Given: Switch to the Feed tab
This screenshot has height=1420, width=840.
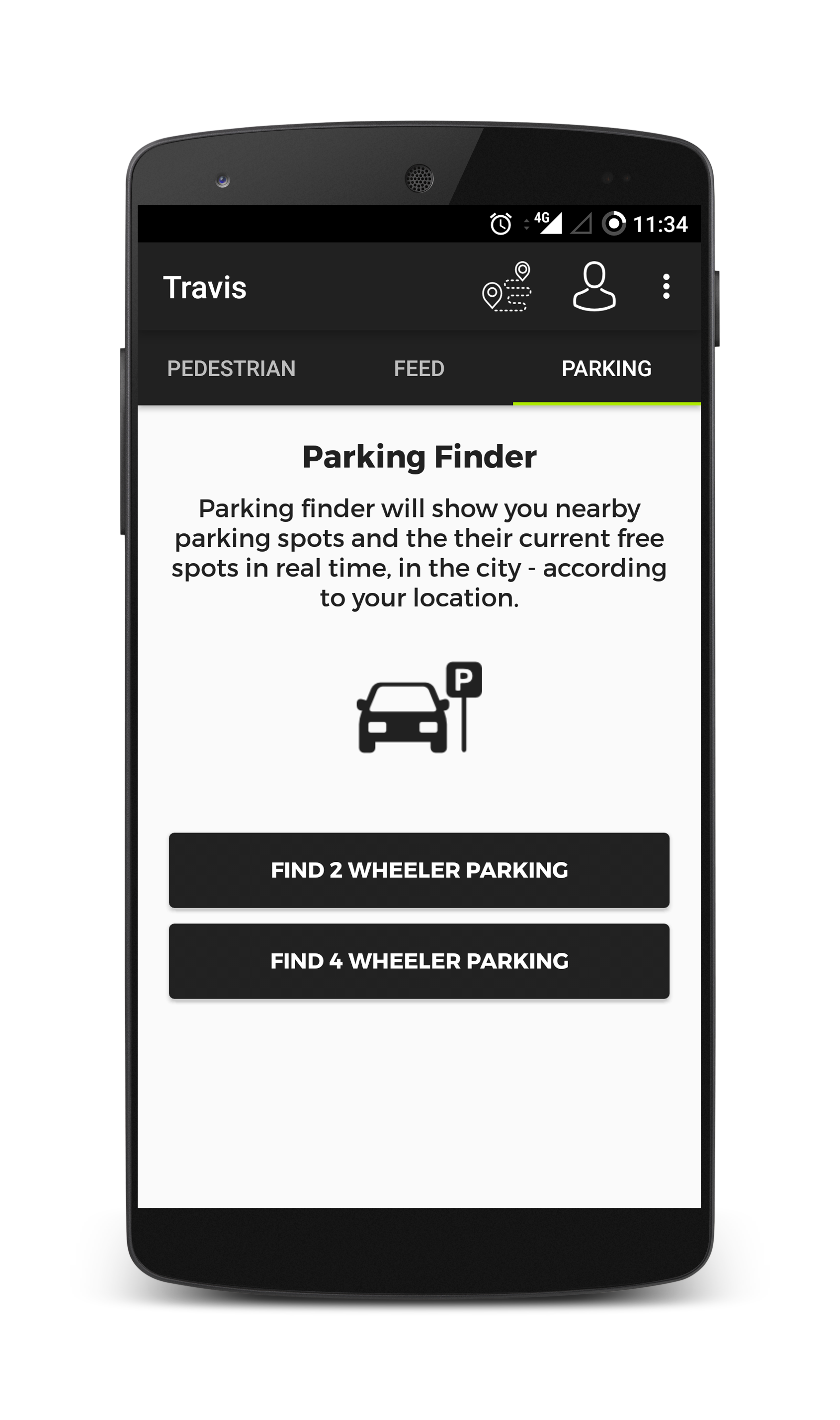Looking at the screenshot, I should (419, 368).
